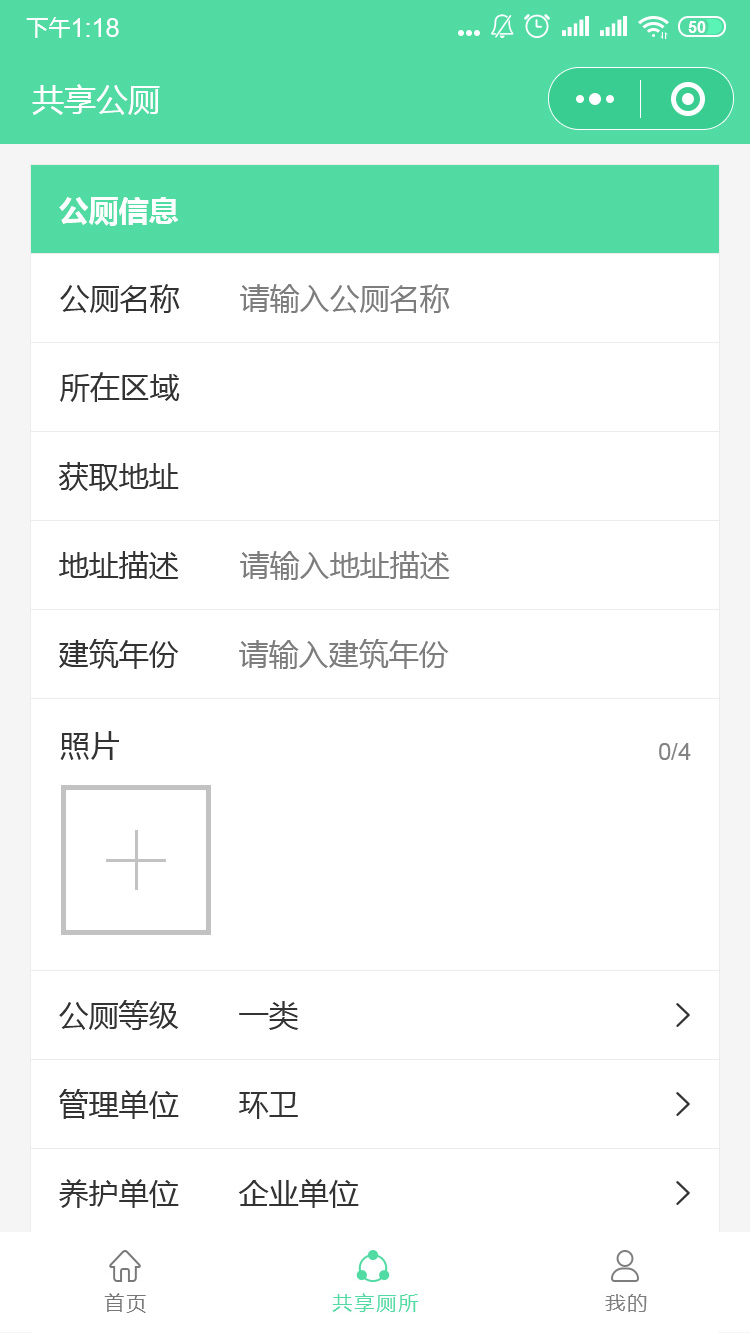The height and width of the screenshot is (1333, 750).
Task: Choose a different 管理单位
Action: 375,1105
